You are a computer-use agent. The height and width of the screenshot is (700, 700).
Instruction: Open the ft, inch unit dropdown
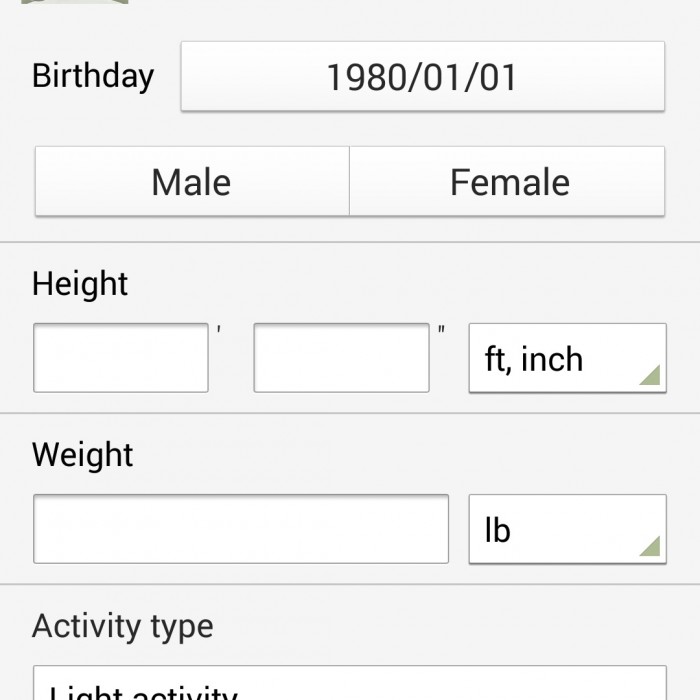(x=566, y=358)
